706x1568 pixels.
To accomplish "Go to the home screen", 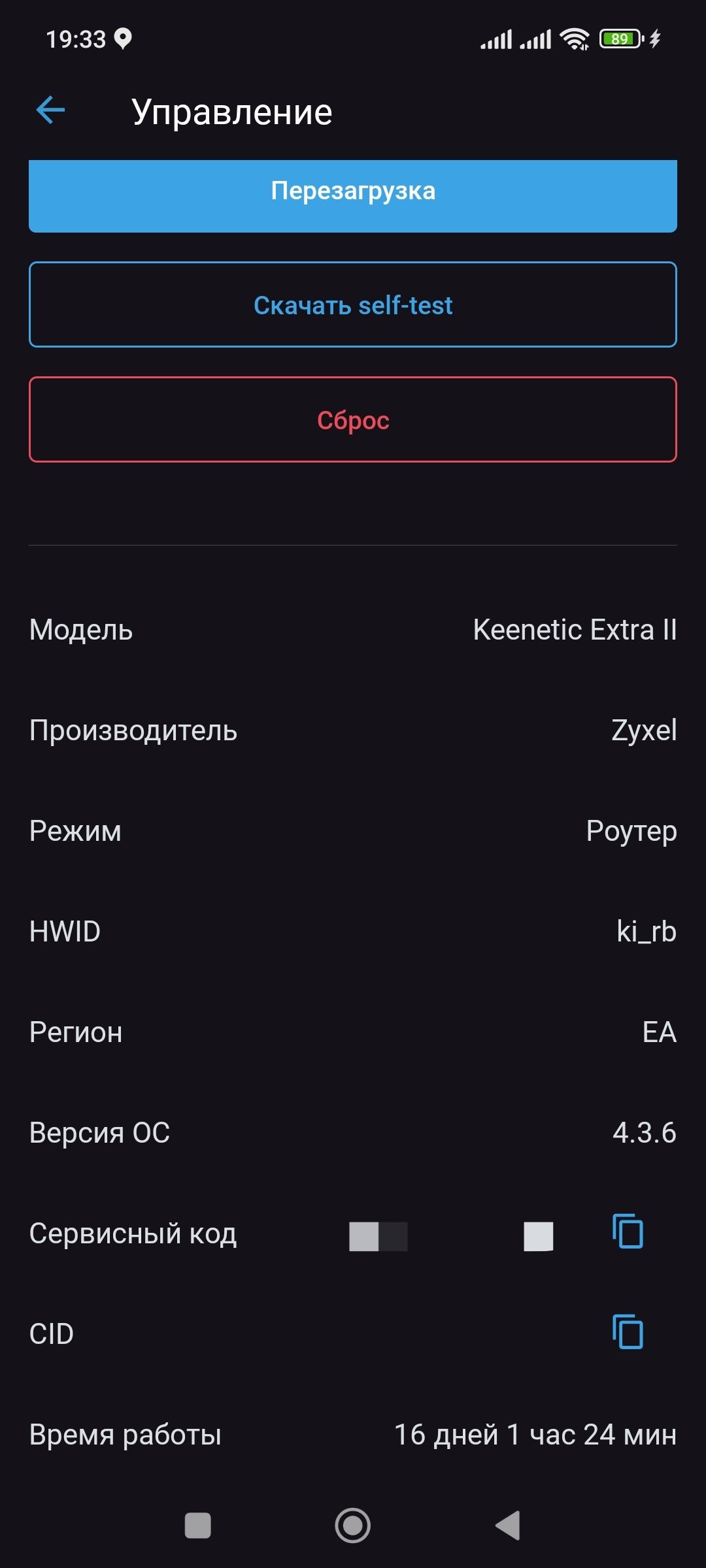I will click(x=353, y=1526).
